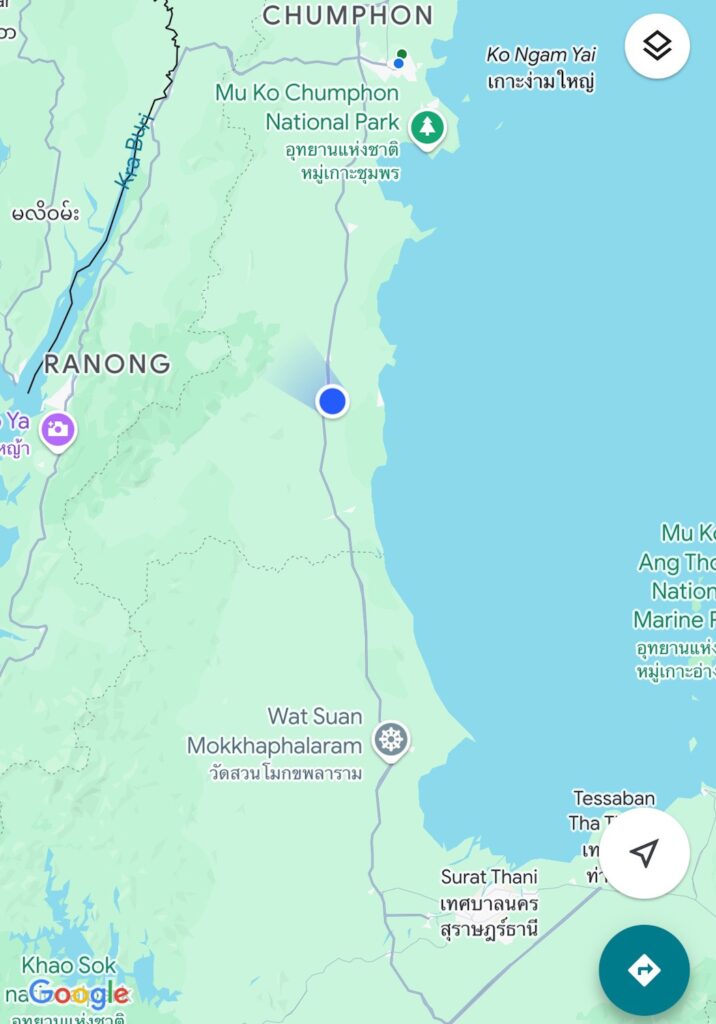Screen dimensions: 716x1024
Task: Recenter map on my location
Action: pyautogui.click(x=644, y=853)
